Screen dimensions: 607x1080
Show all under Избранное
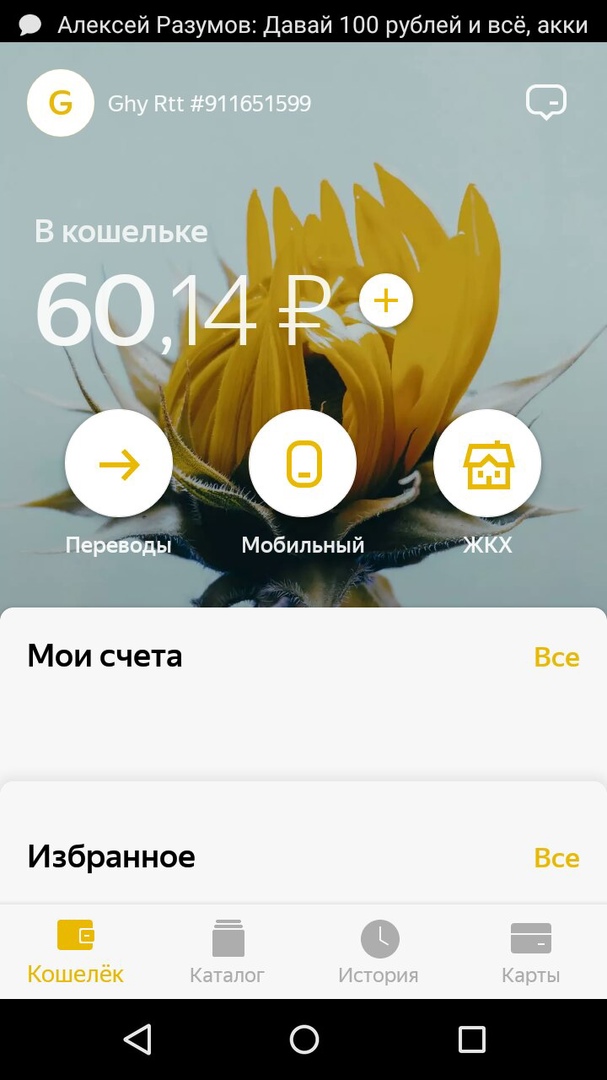point(556,858)
